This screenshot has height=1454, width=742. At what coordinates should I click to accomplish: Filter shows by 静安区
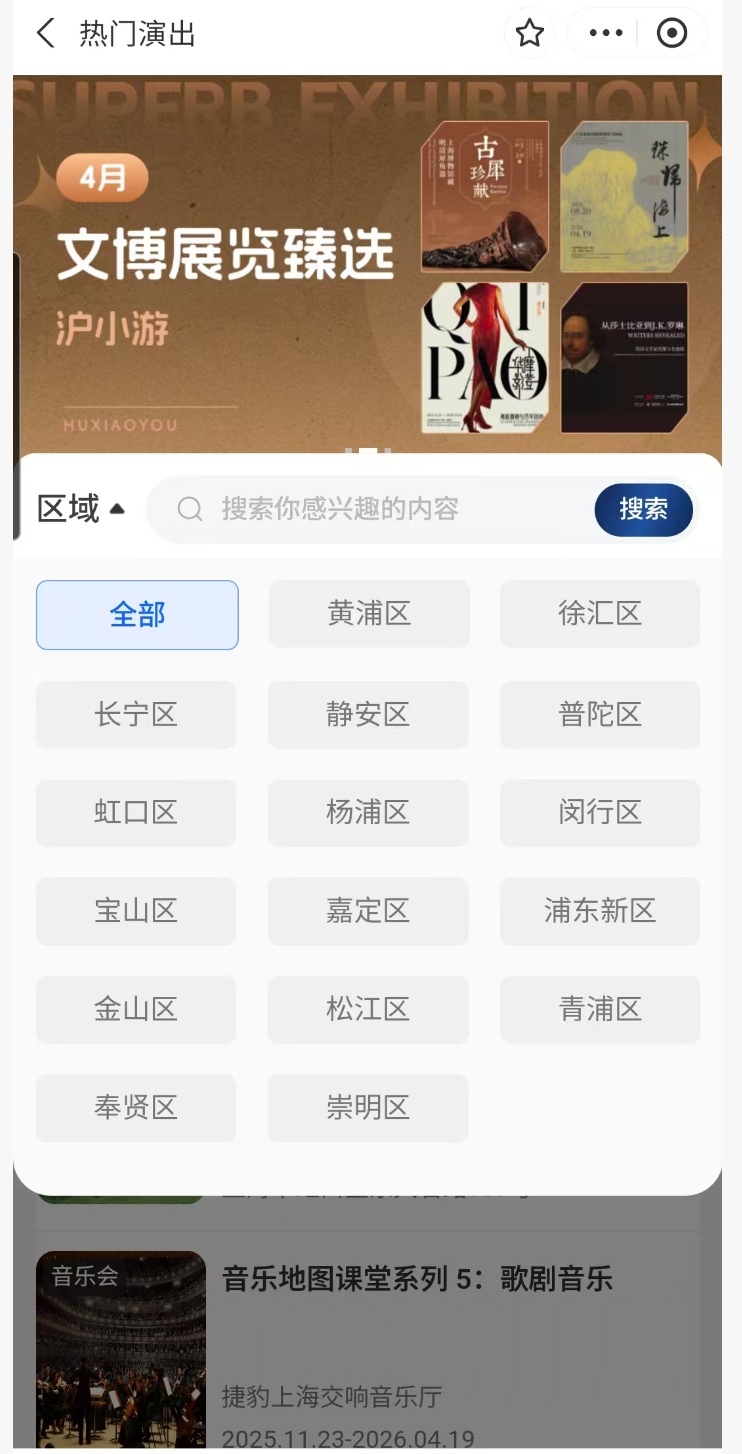368,714
